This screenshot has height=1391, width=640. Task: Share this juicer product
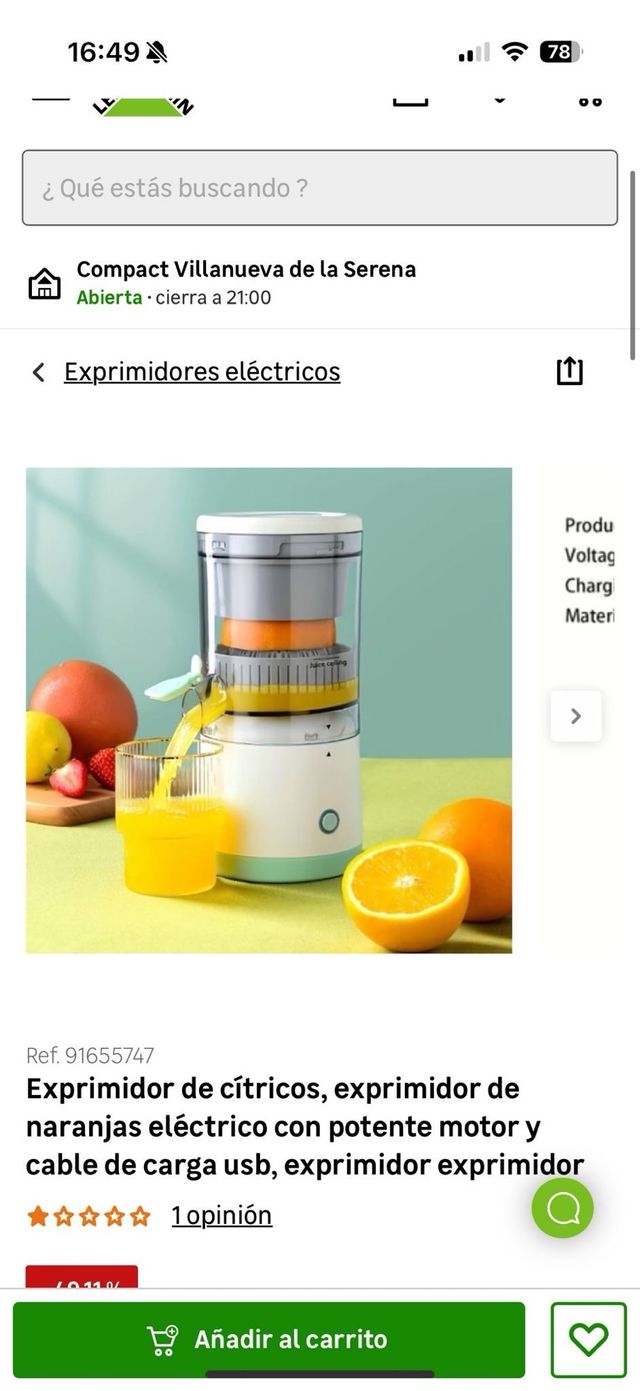[x=569, y=371]
